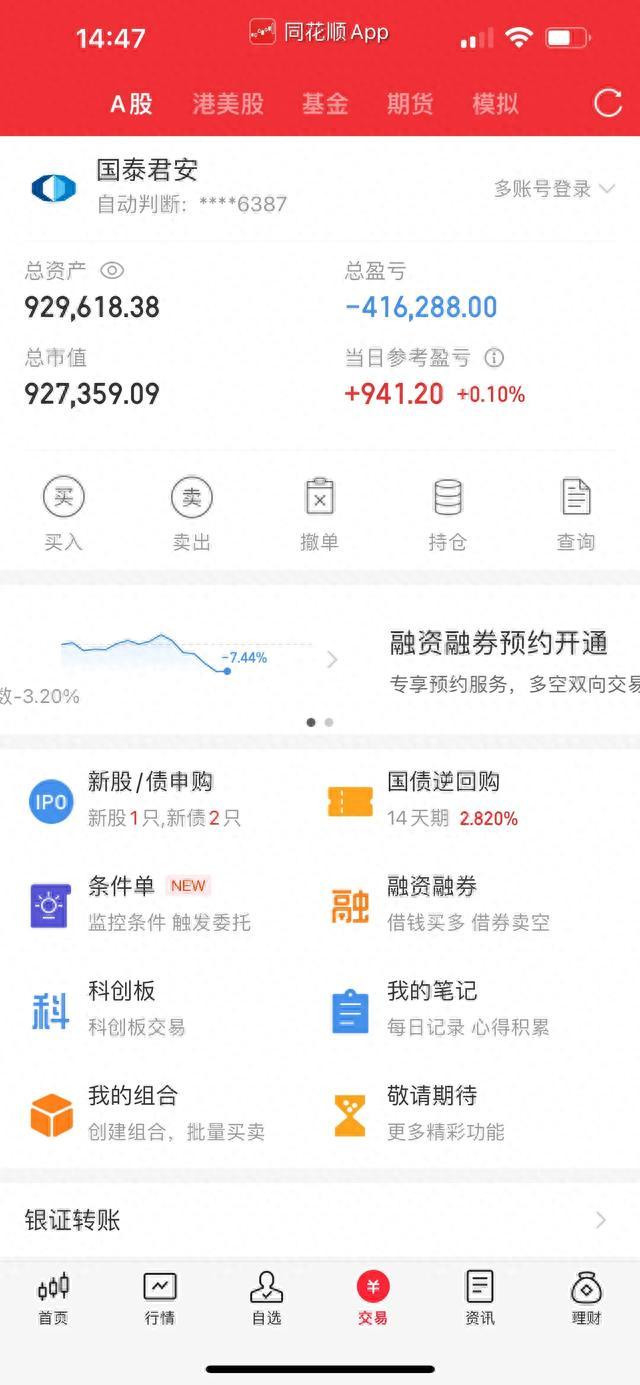Hide total assets with the eye icon
This screenshot has width=640, height=1385.
click(112, 270)
